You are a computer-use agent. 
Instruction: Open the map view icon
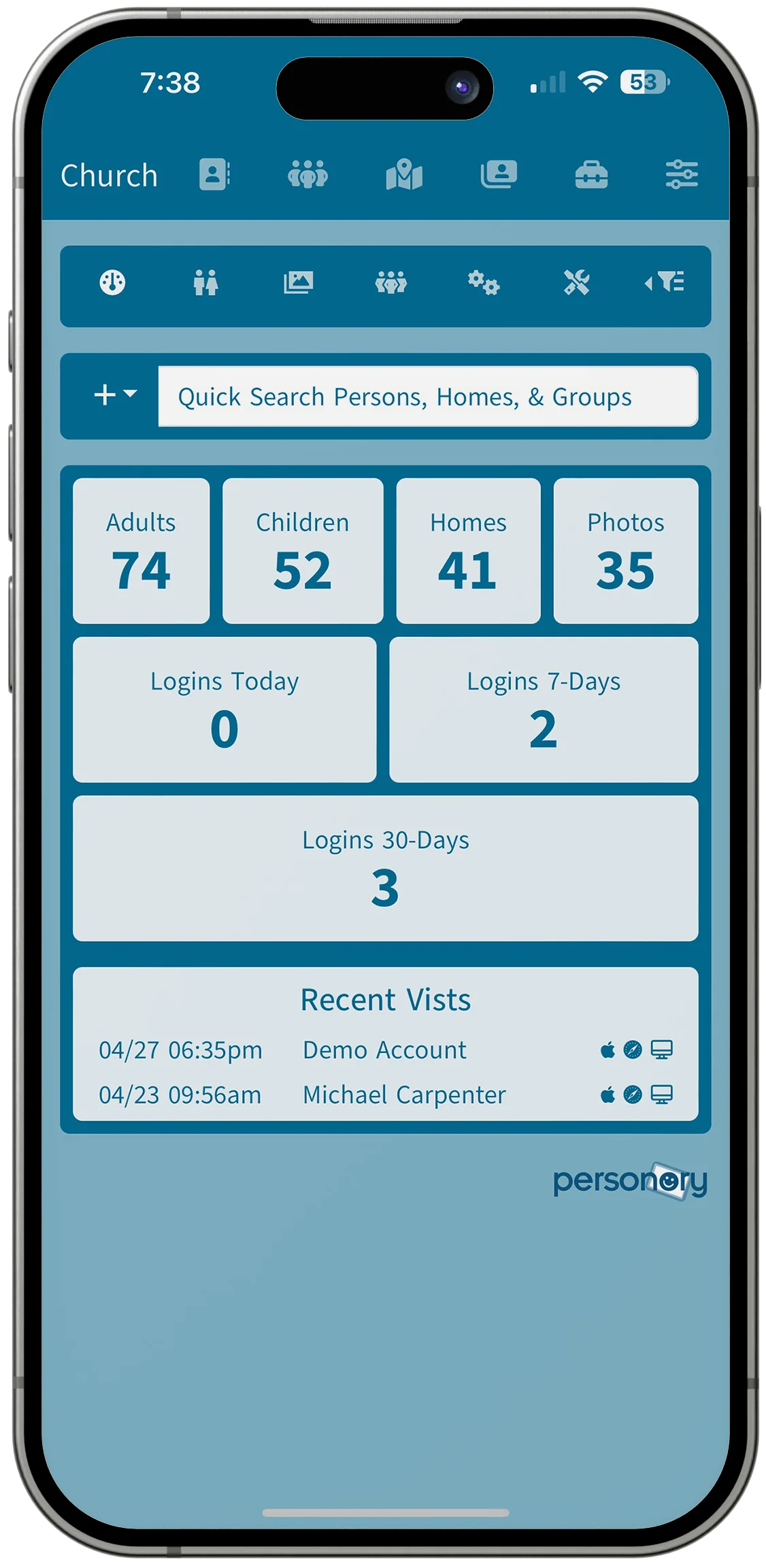(x=404, y=175)
